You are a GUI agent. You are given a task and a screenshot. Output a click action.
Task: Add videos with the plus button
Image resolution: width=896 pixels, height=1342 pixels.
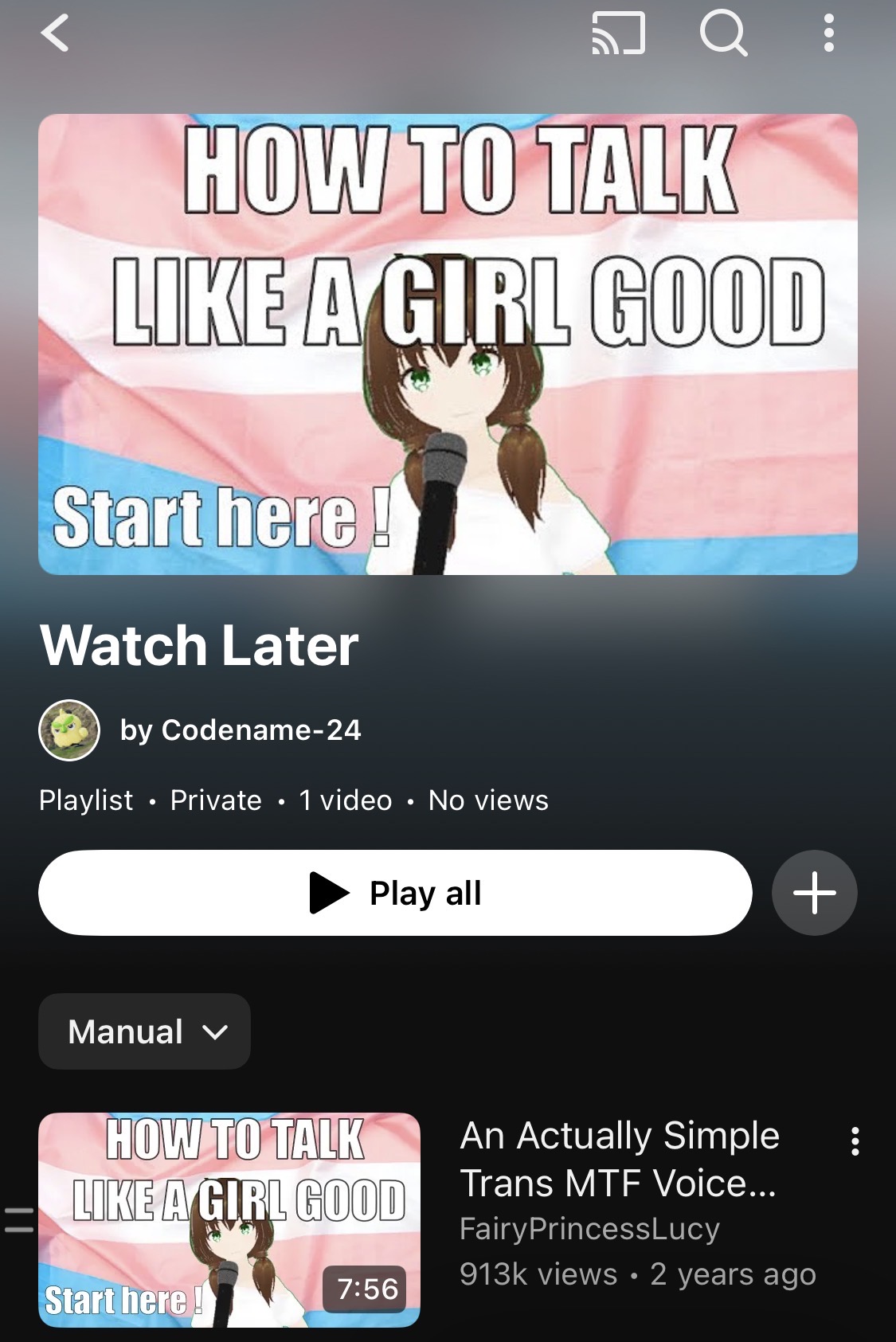pyautogui.click(x=814, y=893)
